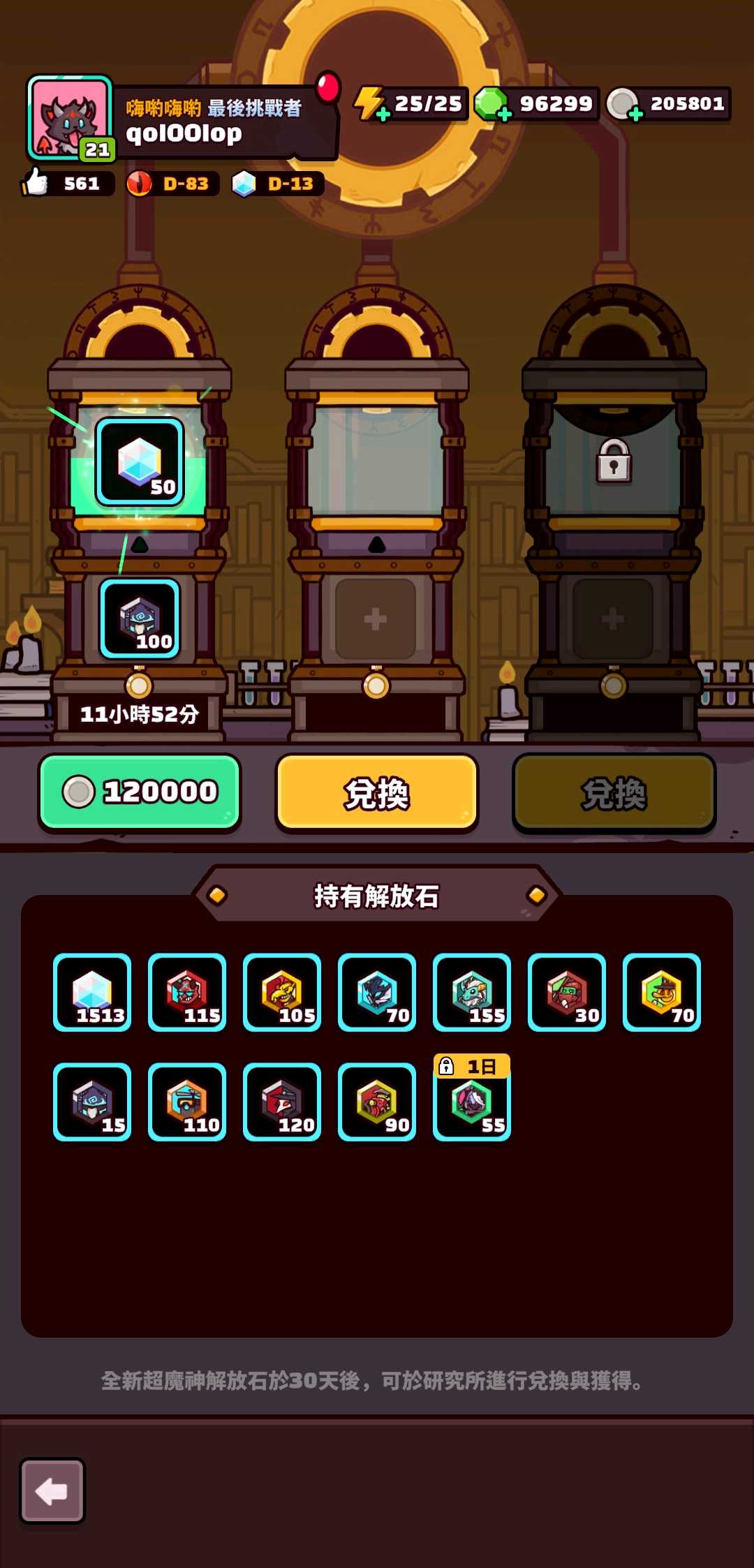Pick the stone showing 155

point(472,992)
